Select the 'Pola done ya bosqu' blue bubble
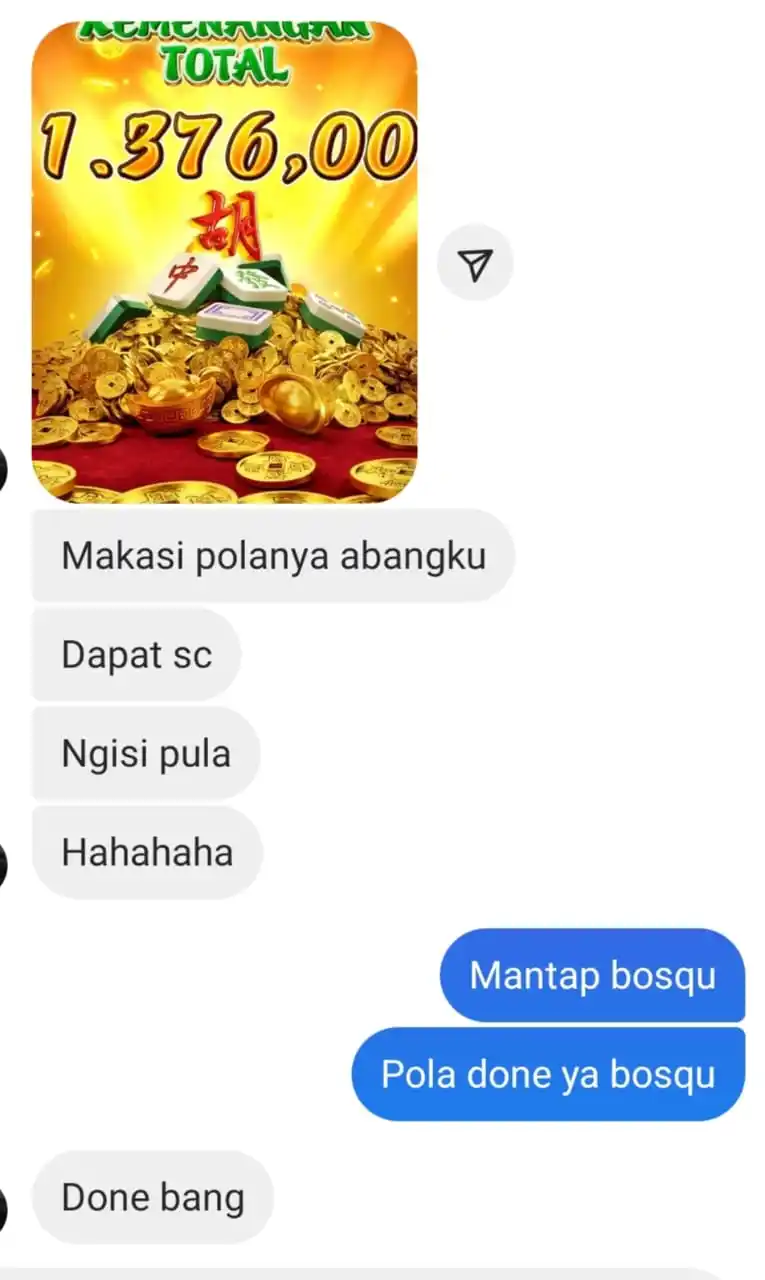The image size is (765, 1280). pyautogui.click(x=547, y=1074)
